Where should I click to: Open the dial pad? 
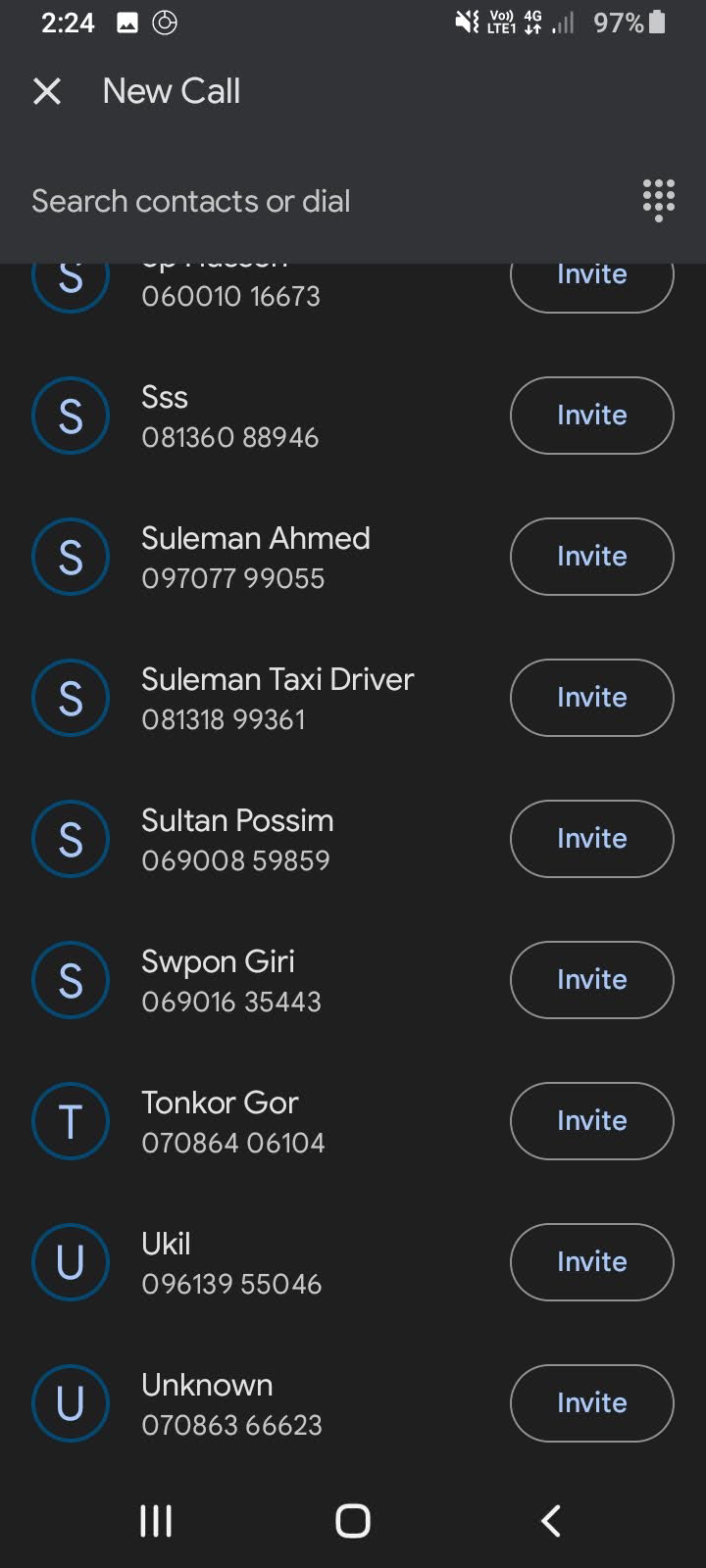point(658,201)
